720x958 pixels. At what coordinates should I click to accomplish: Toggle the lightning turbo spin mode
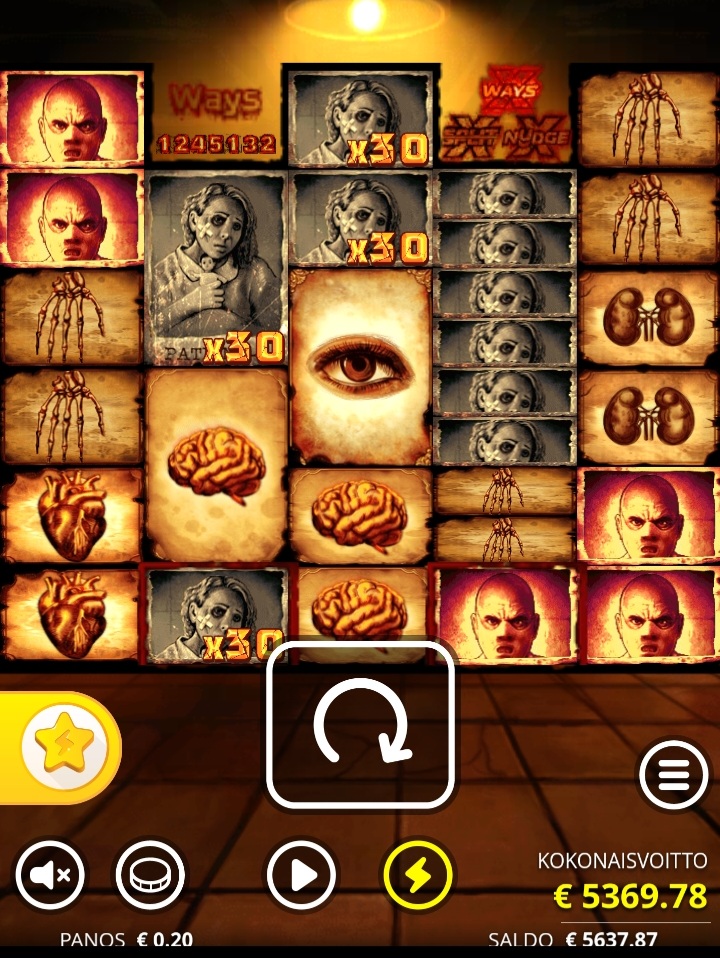point(418,875)
